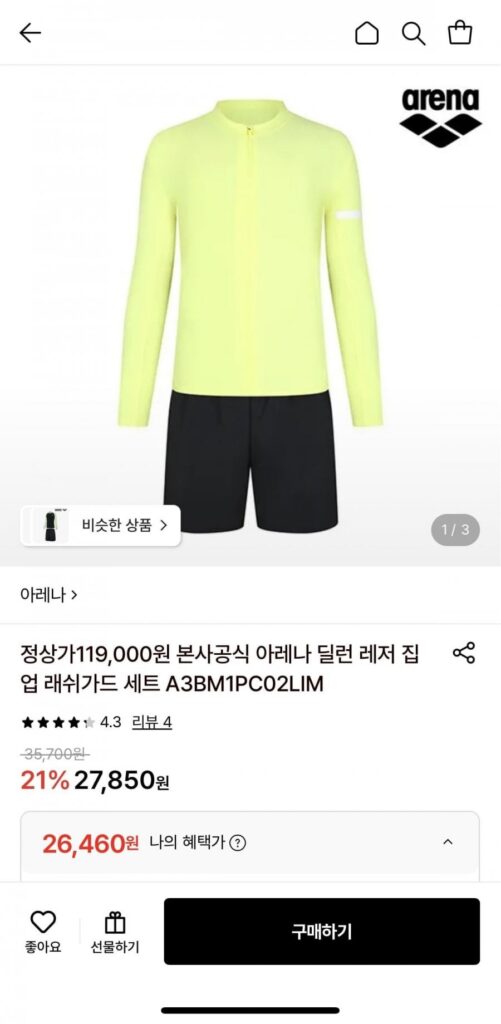Tap the 나의 혜택가 help icon
Screen dimensions: 501x1024
[238, 843]
